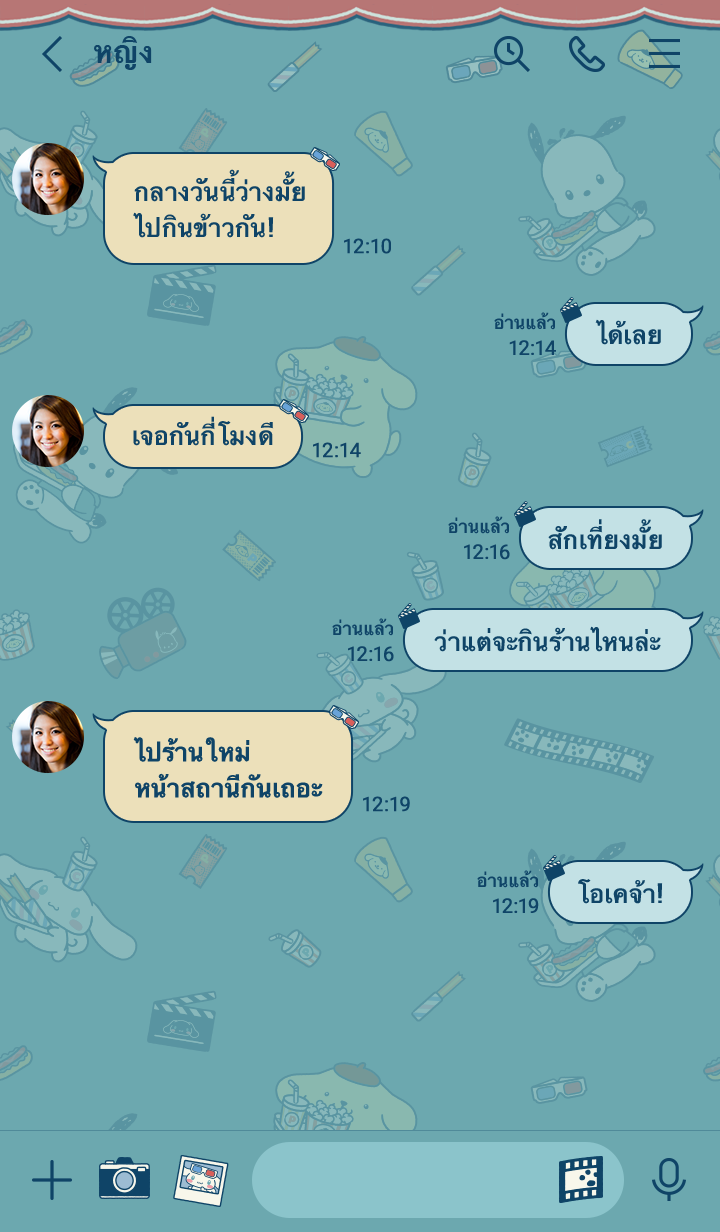Viewport: 720px width, 1232px height.
Task: Search within this chat
Action: pyautogui.click(x=511, y=54)
